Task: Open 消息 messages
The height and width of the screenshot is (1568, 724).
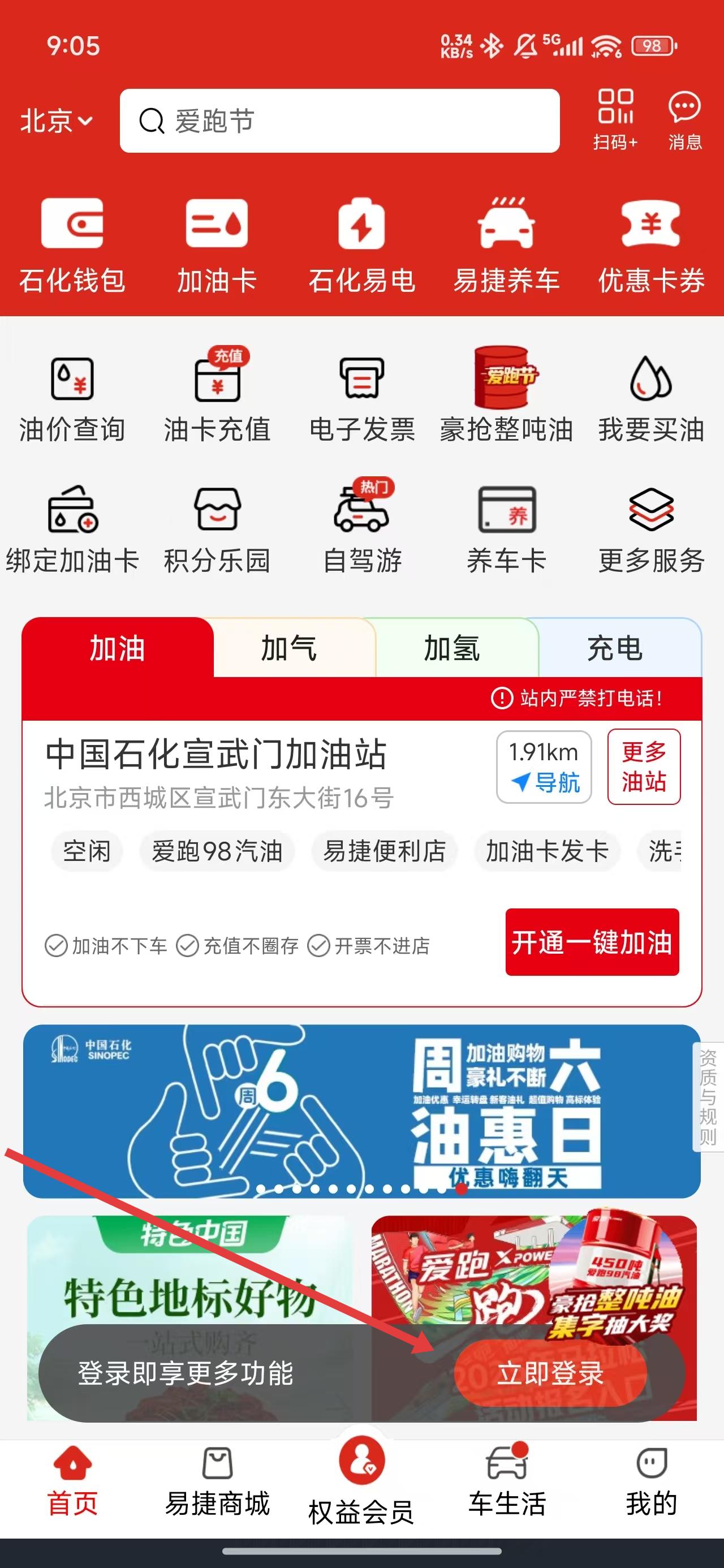Action: 684,119
